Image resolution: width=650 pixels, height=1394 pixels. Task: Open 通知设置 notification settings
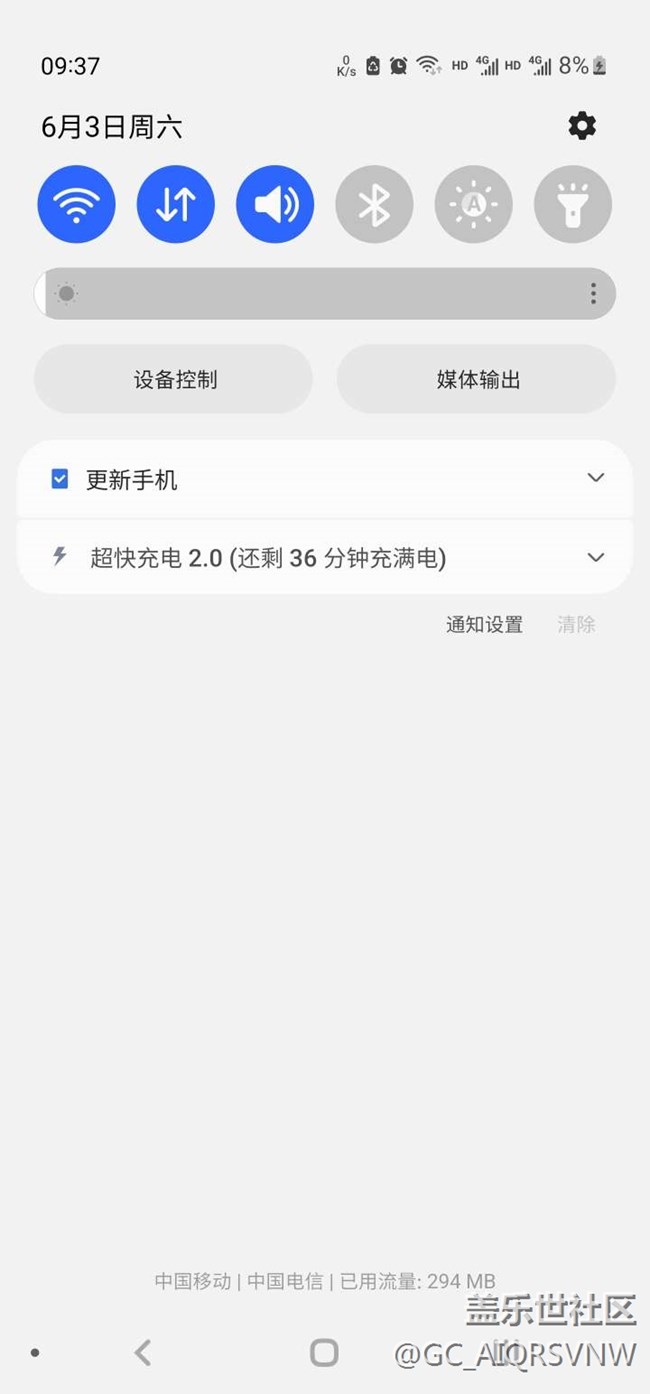484,625
